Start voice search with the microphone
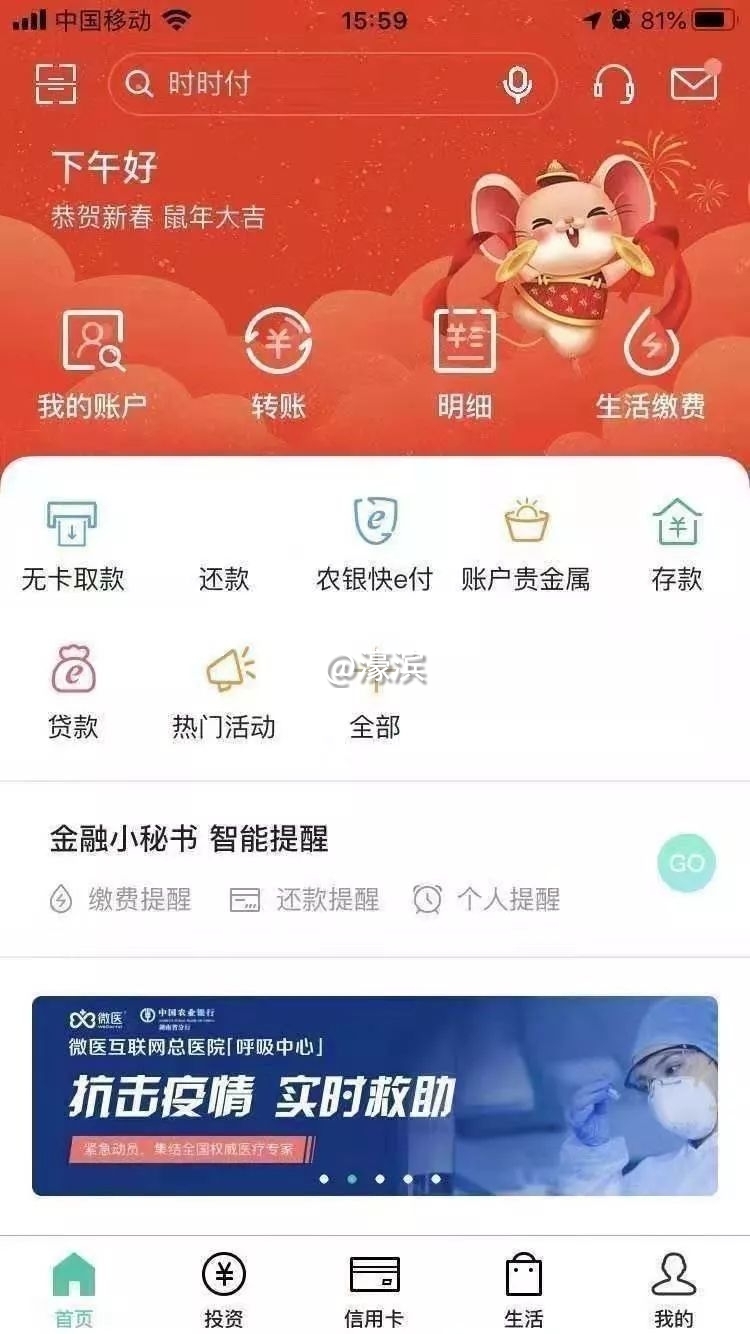 517,85
